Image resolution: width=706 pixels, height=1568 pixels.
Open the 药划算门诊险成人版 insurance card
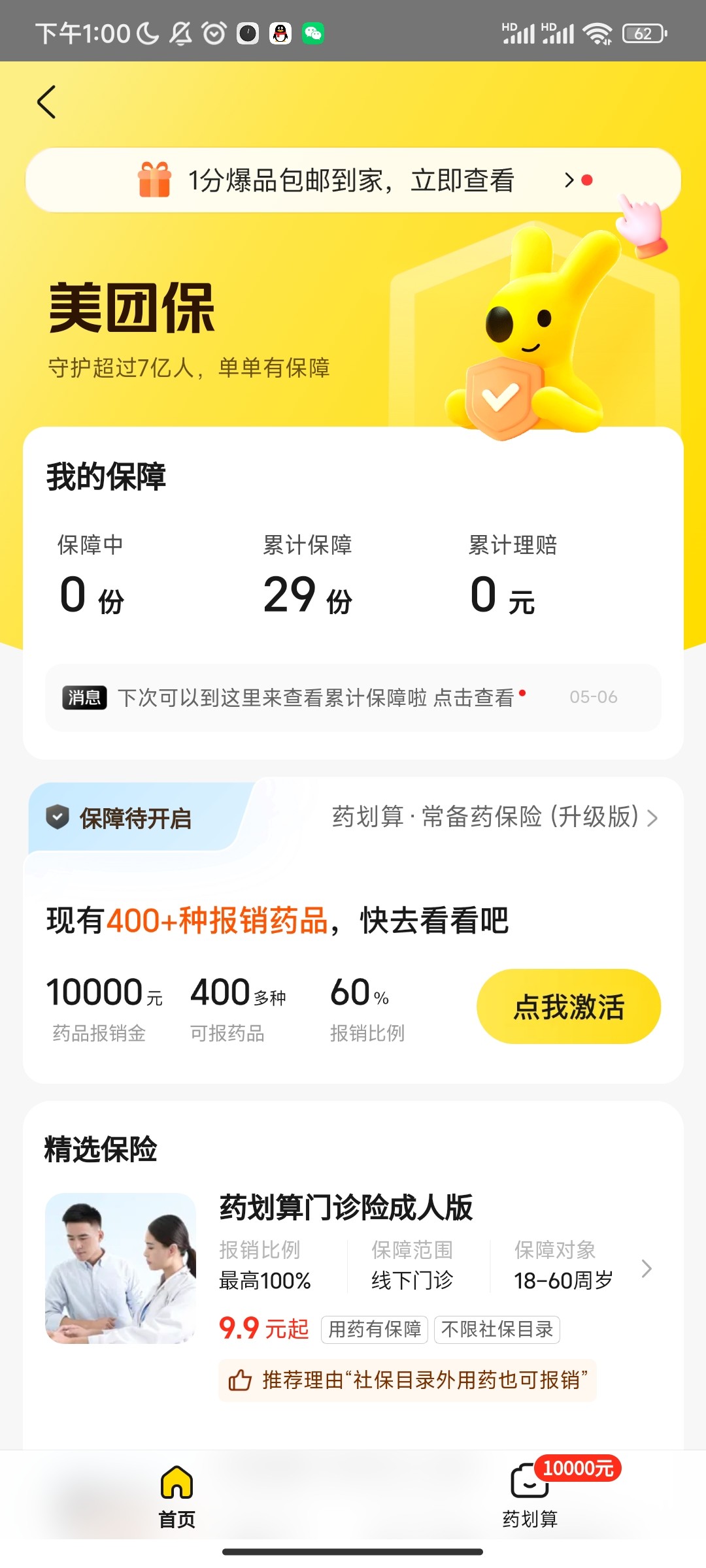pos(353,1297)
